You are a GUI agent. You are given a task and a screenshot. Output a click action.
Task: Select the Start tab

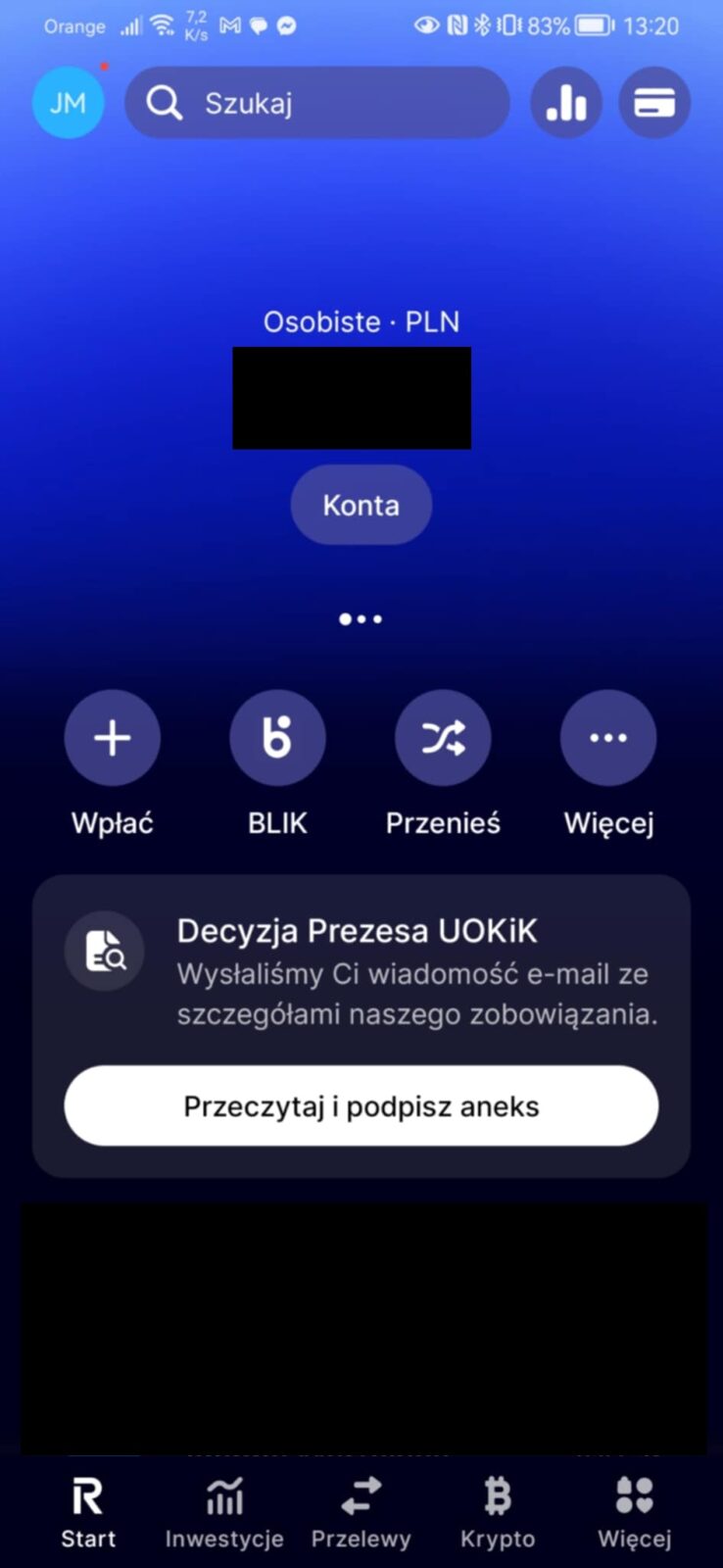coord(88,1512)
